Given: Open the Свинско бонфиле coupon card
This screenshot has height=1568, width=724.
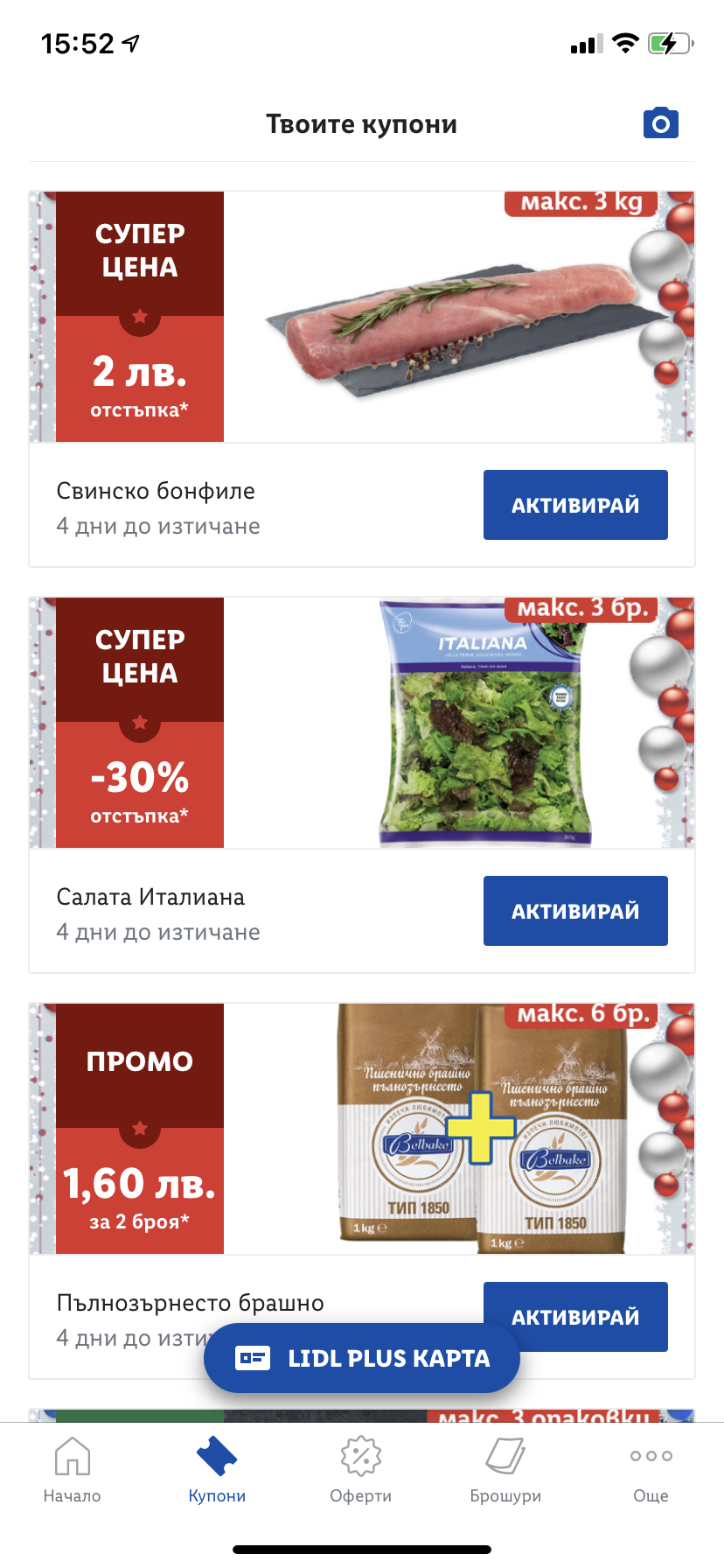Looking at the screenshot, I should pyautogui.click(x=362, y=317).
